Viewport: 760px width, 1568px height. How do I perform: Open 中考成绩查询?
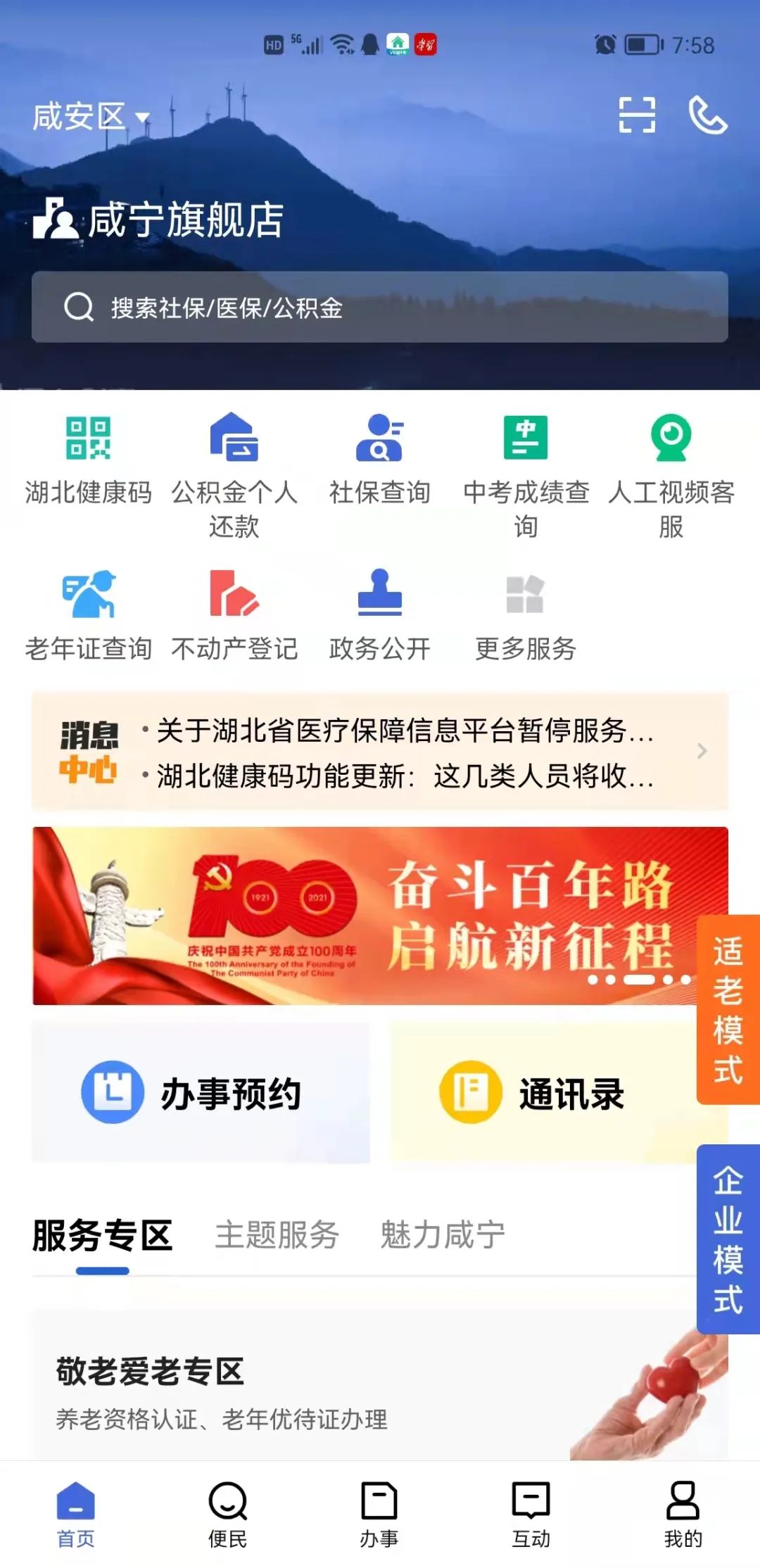[526, 475]
